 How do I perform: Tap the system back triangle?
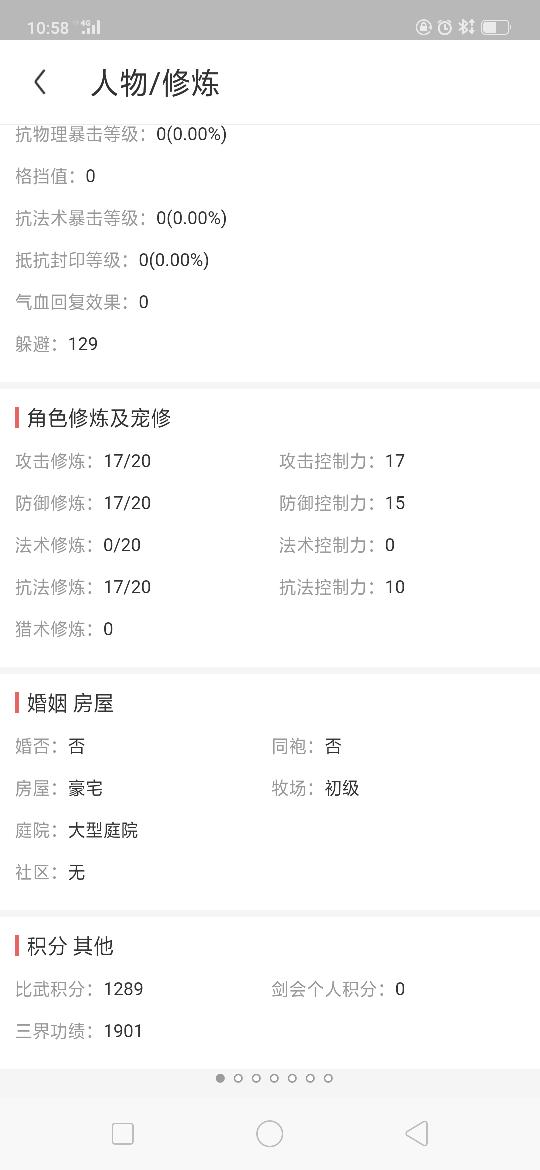416,1133
